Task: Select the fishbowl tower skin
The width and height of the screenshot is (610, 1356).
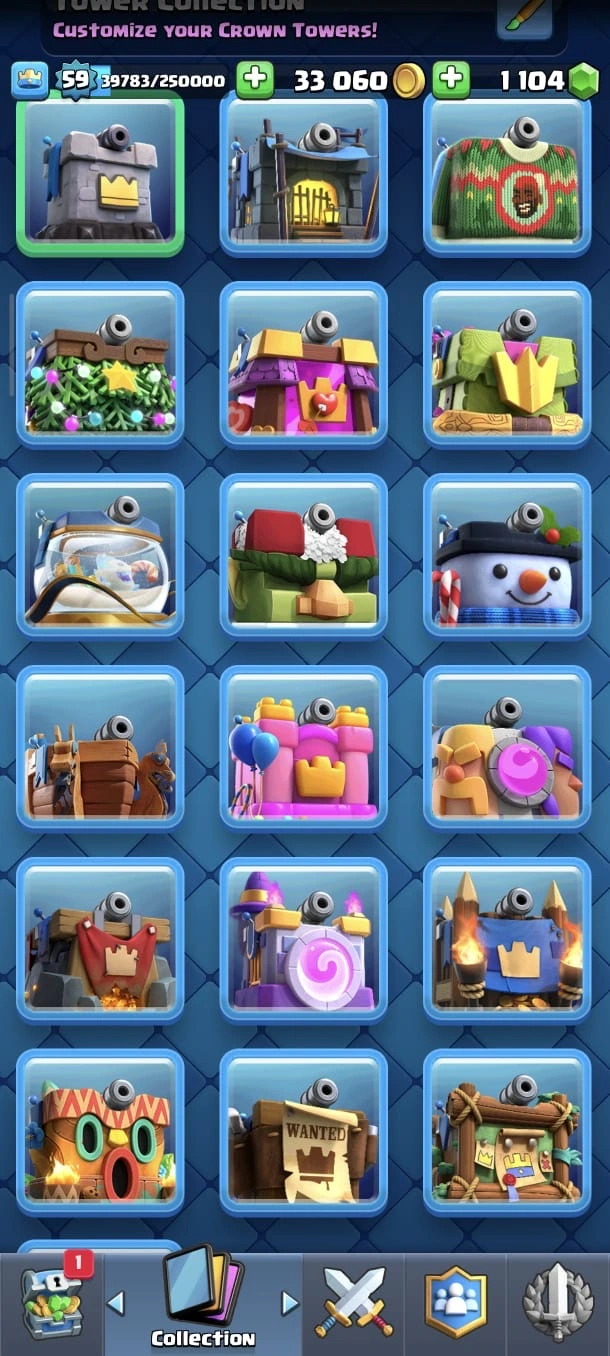Action: pos(100,557)
